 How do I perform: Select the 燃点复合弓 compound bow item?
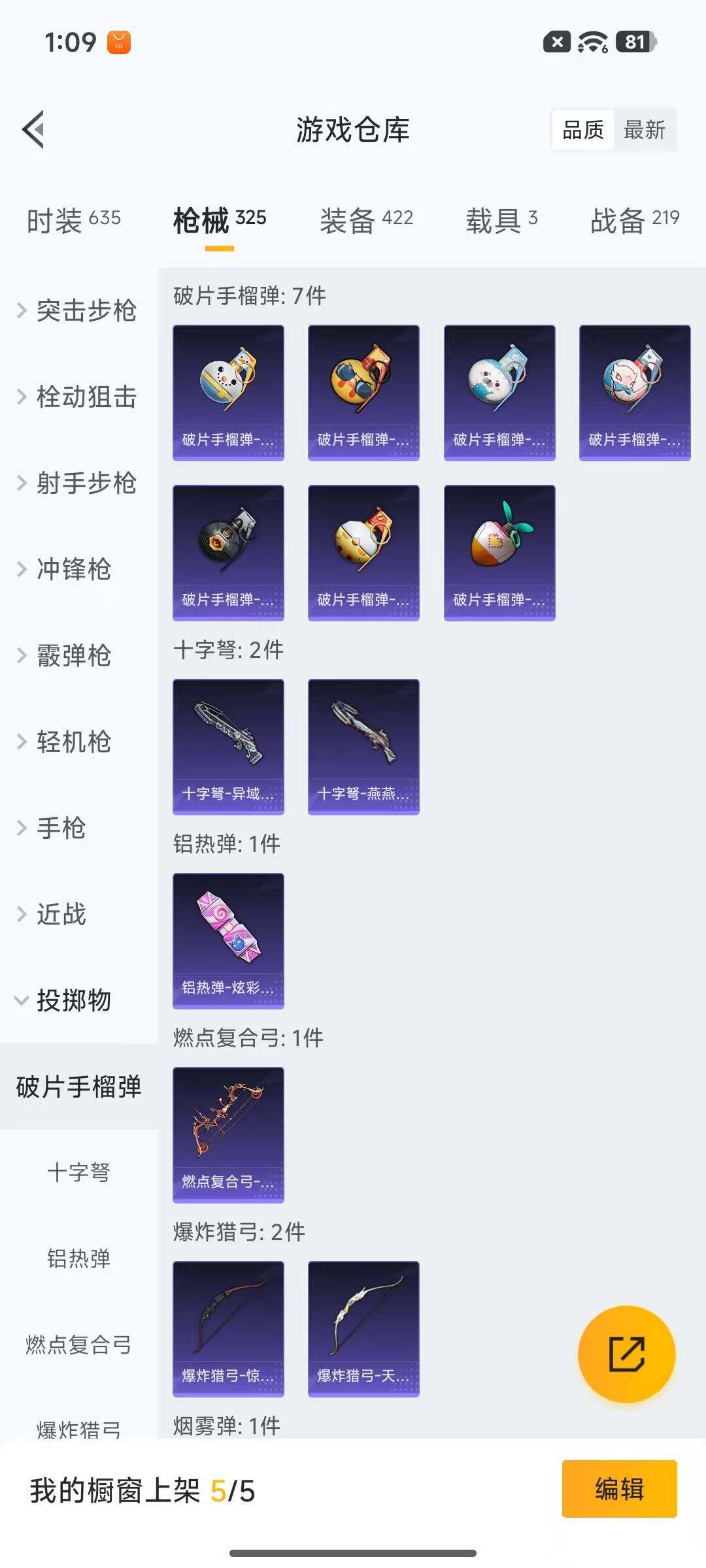click(x=228, y=1135)
